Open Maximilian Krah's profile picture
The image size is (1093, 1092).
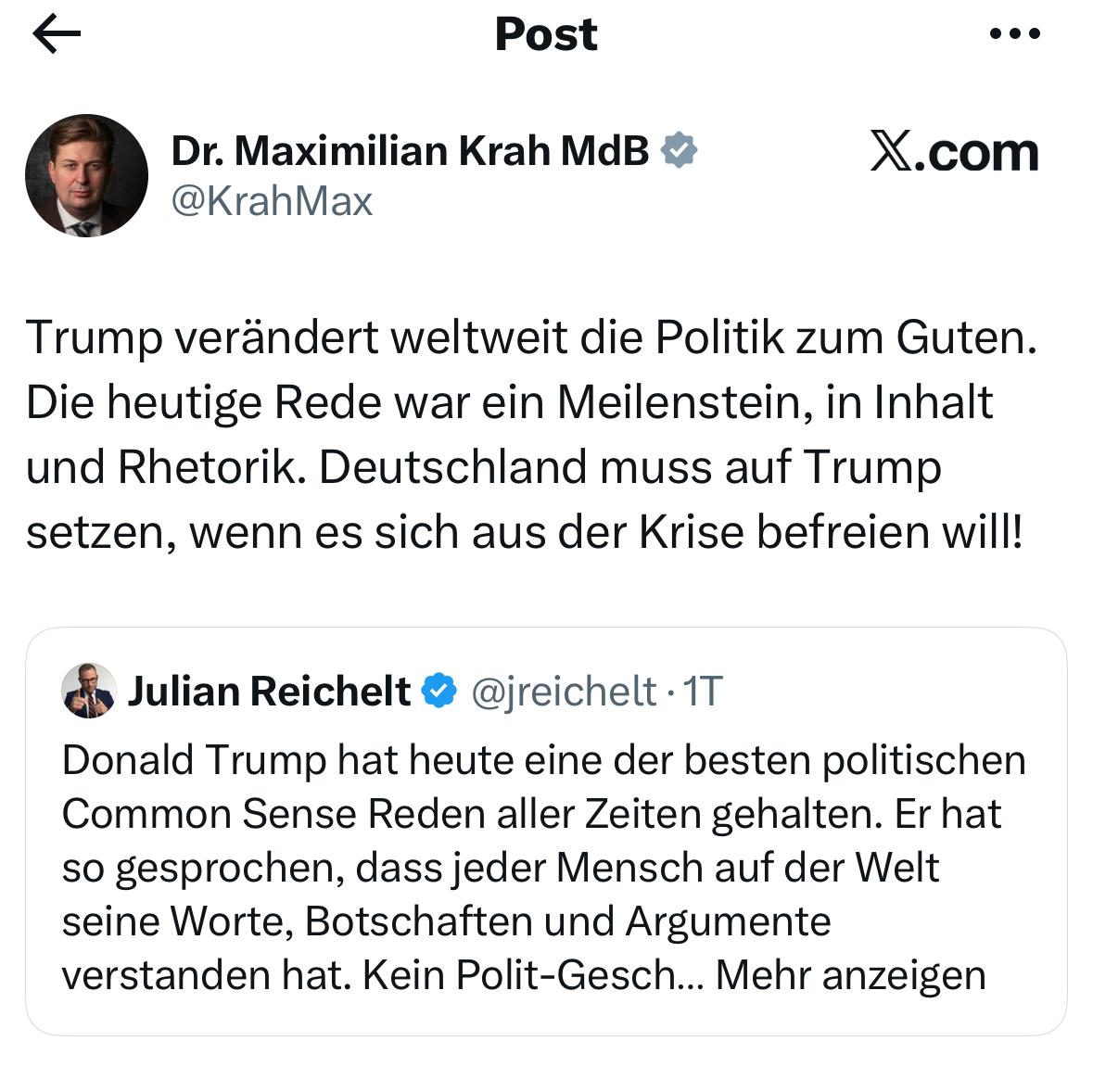[x=86, y=175]
